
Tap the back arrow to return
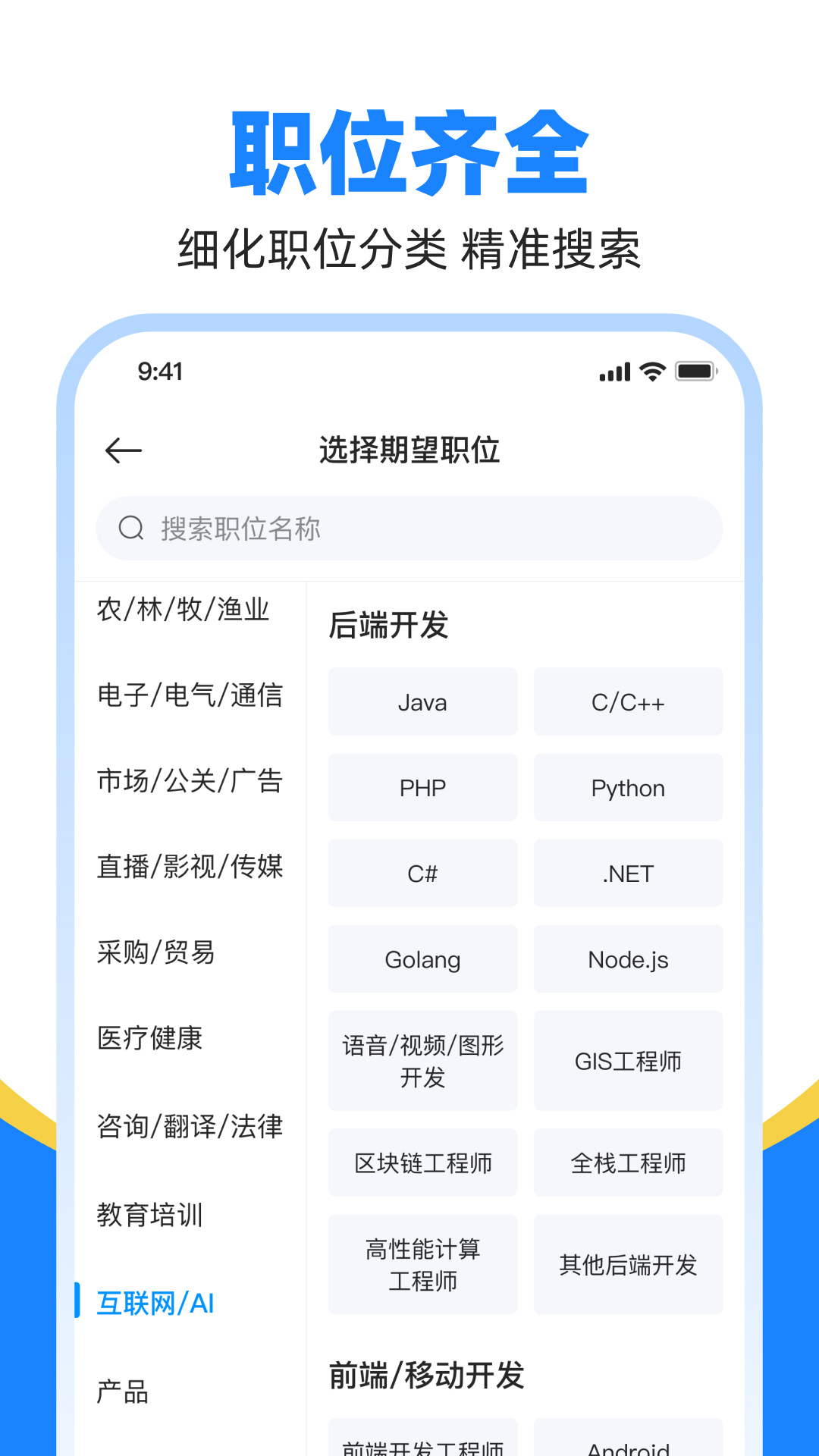(124, 450)
